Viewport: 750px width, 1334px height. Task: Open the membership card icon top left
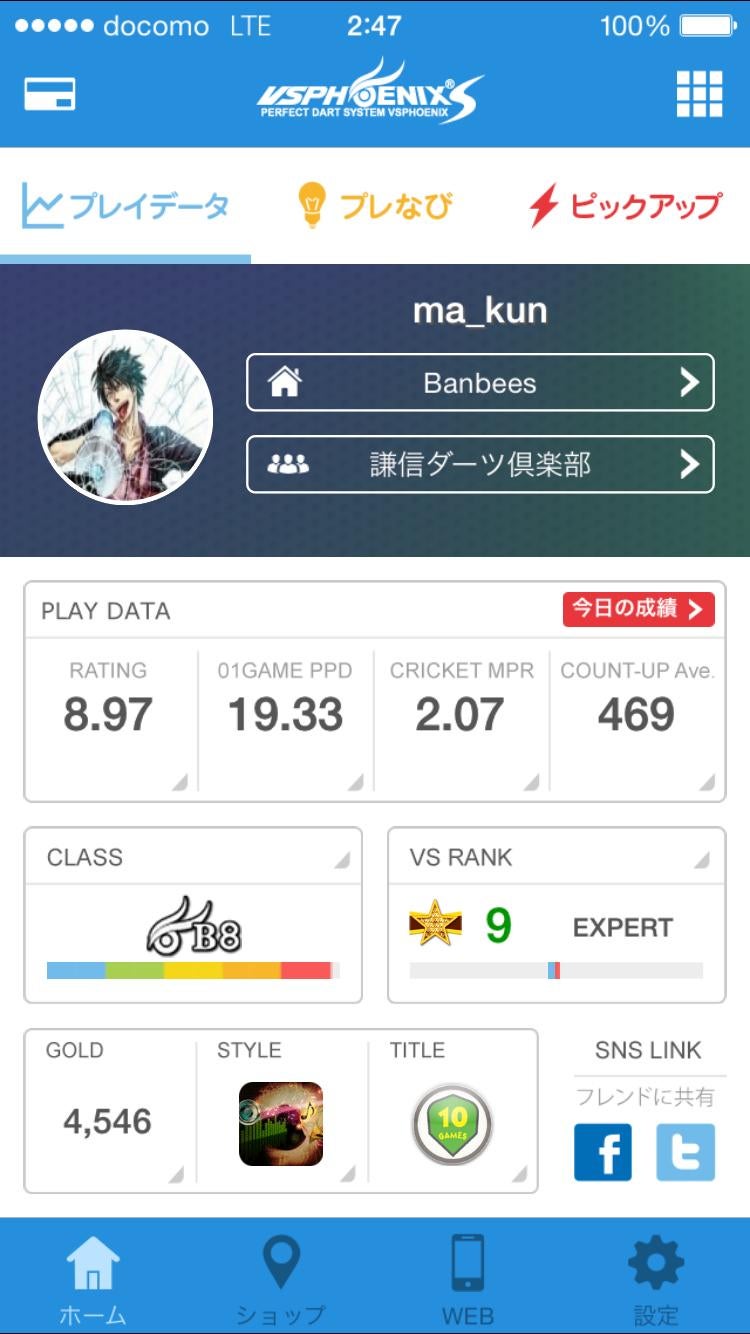[49, 94]
